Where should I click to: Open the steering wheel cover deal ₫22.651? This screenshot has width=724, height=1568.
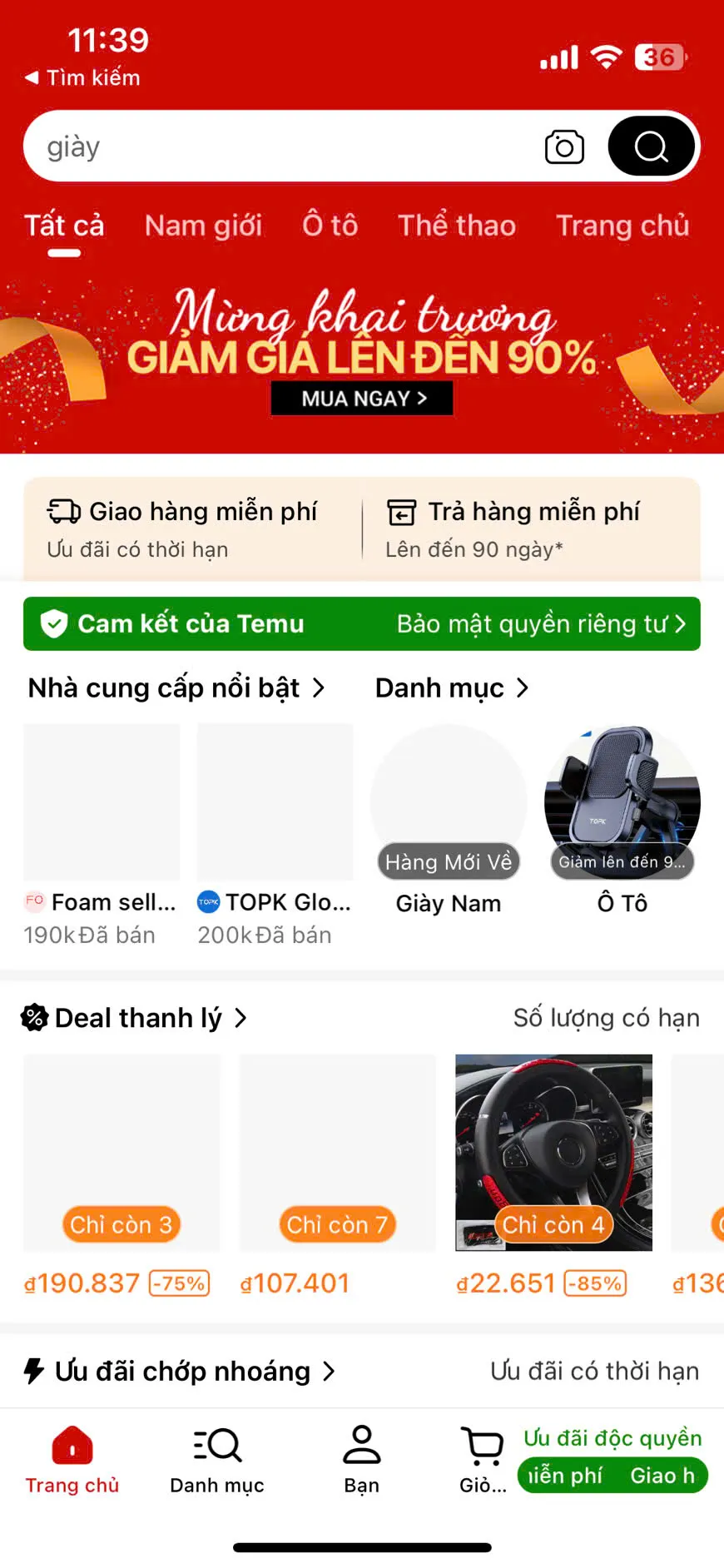553,1165
